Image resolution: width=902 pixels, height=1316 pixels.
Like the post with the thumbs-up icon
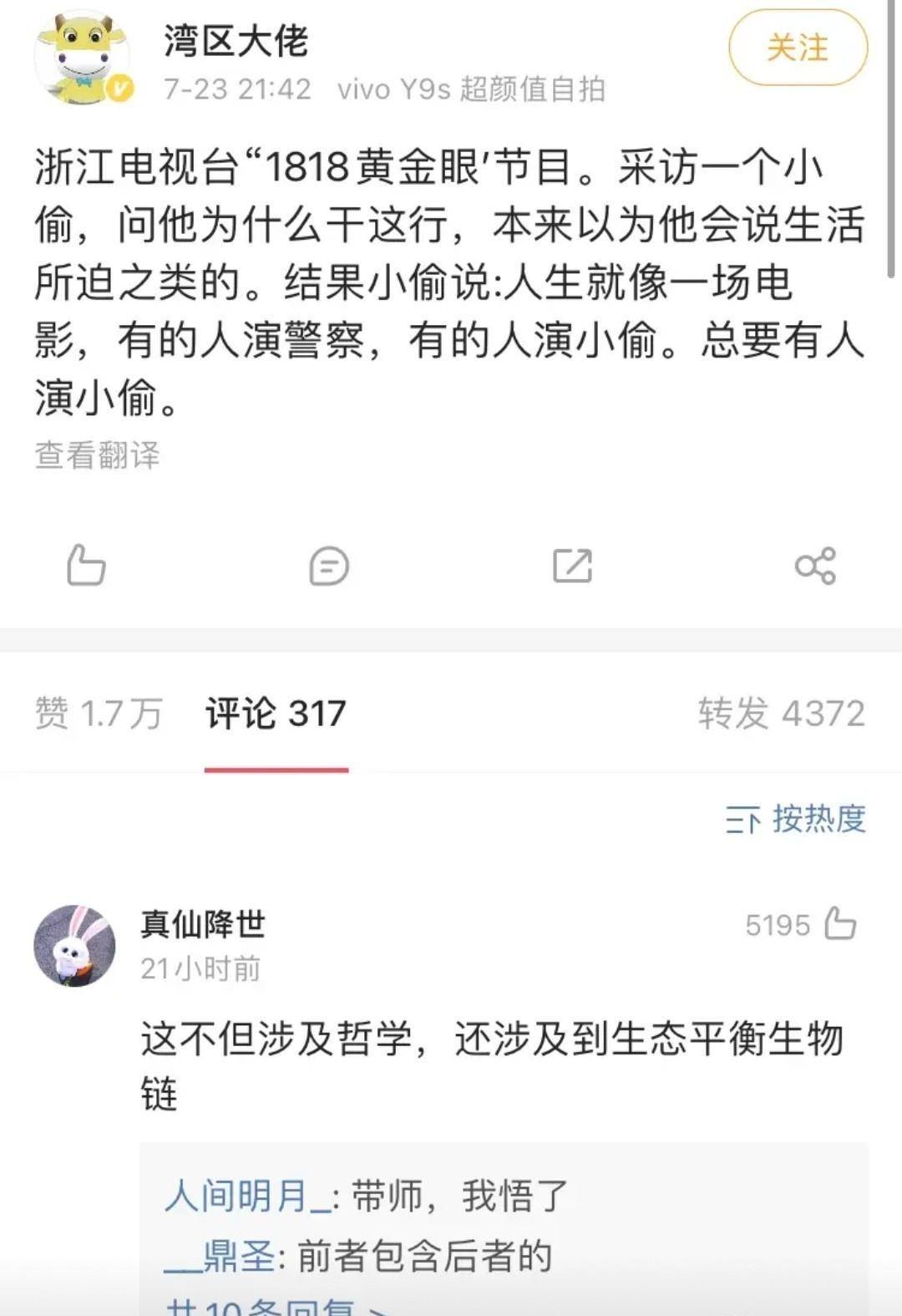pos(86,566)
